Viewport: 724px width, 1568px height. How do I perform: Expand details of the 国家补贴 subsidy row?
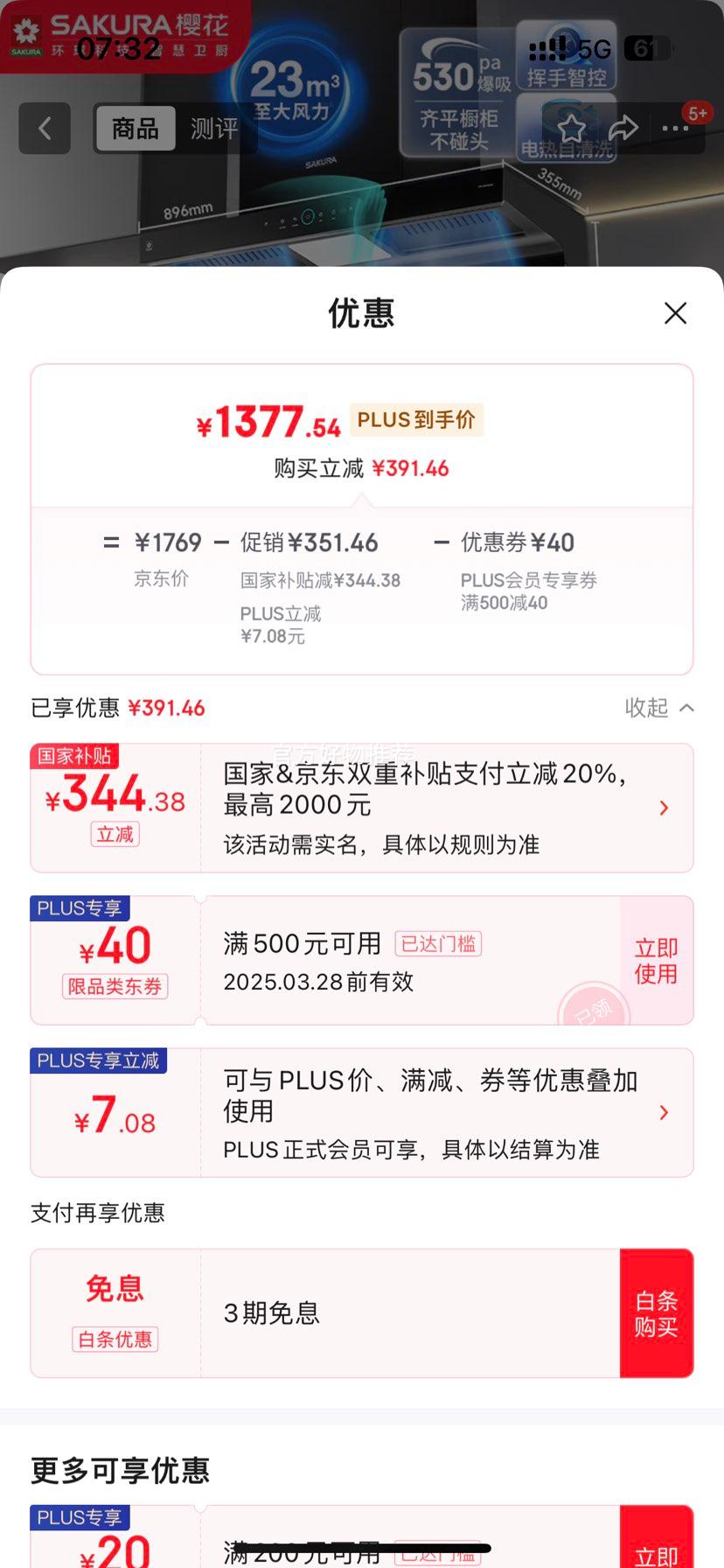tap(663, 808)
